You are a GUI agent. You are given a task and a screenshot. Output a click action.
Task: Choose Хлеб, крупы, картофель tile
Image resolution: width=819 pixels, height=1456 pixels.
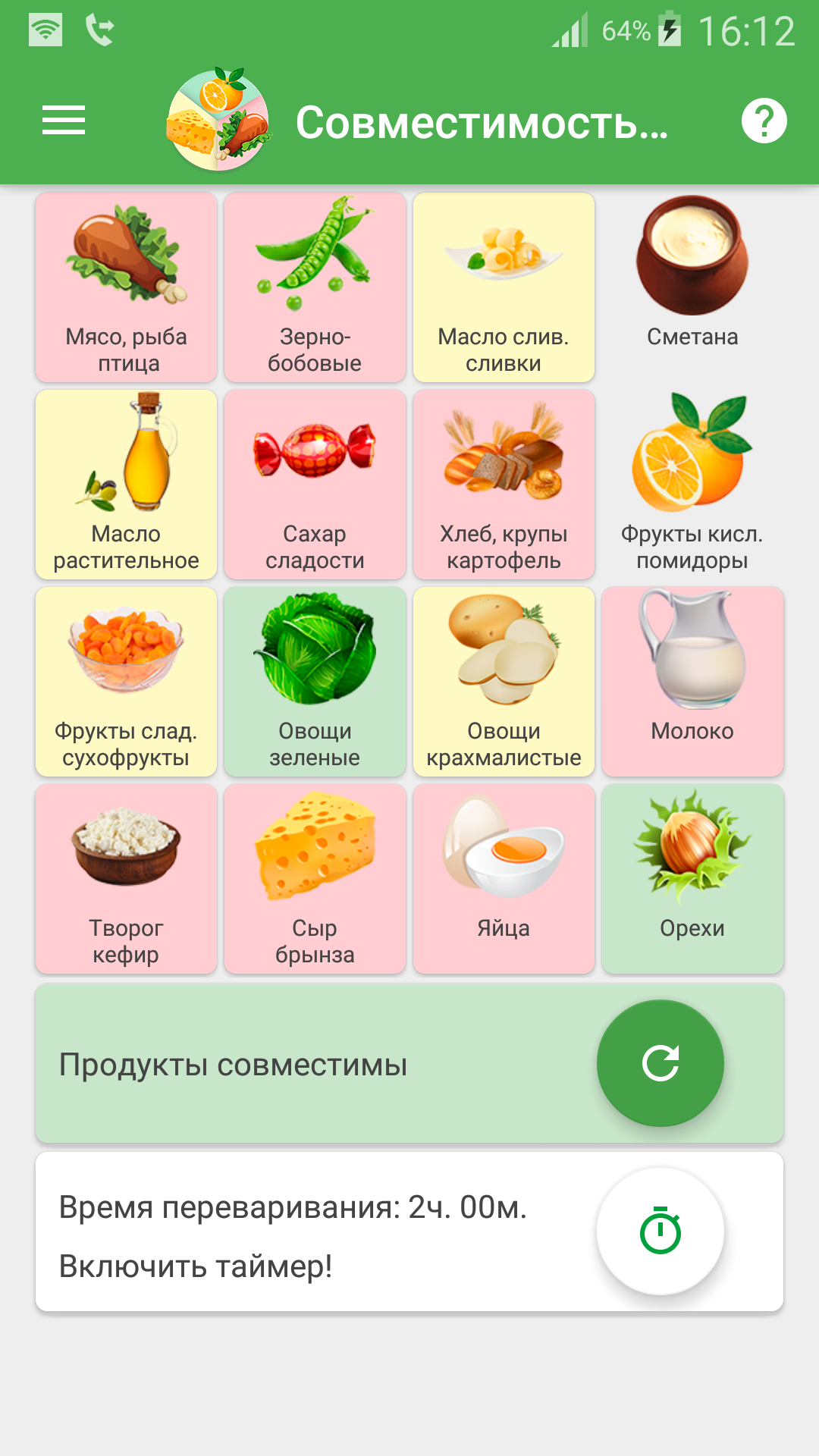504,484
